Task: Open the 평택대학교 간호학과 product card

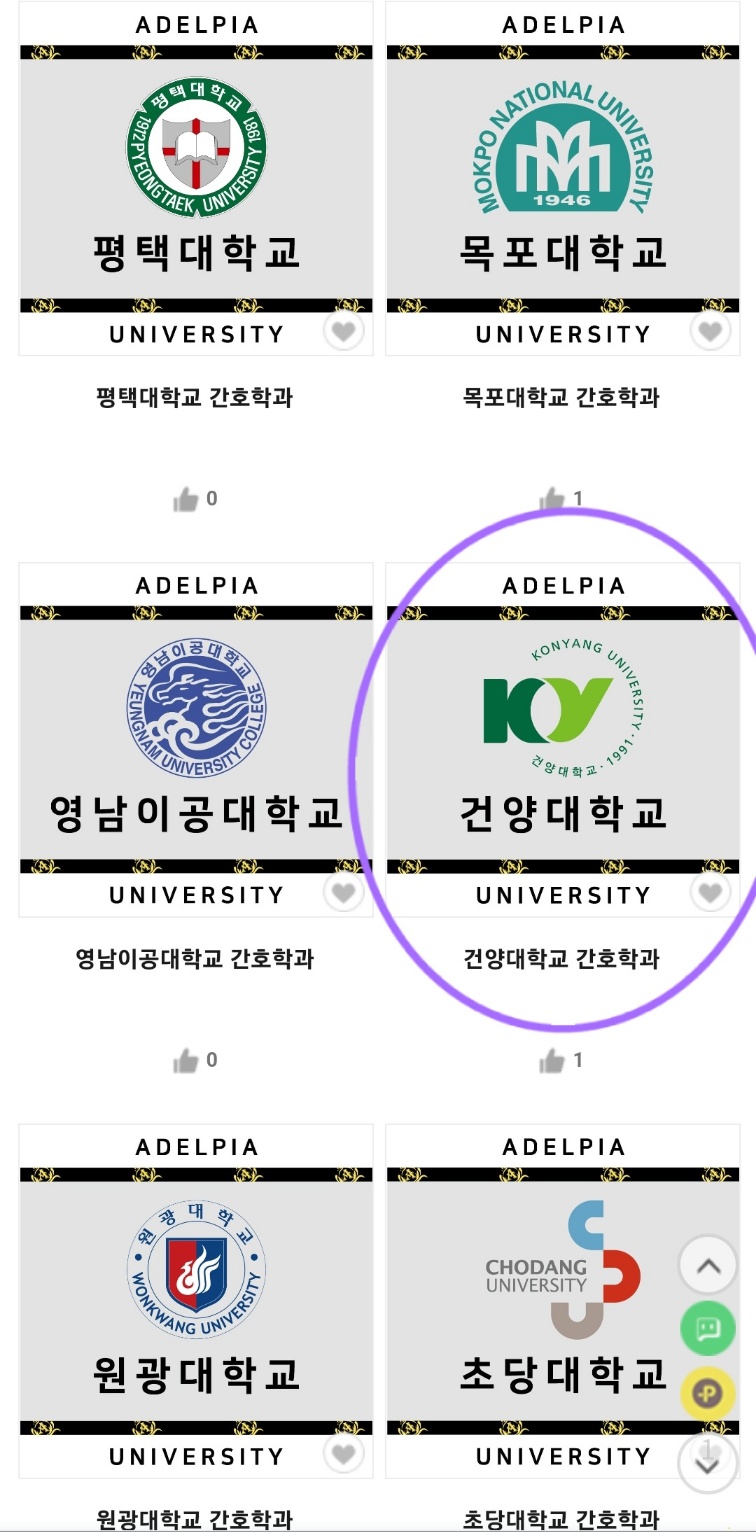Action: pos(196,180)
